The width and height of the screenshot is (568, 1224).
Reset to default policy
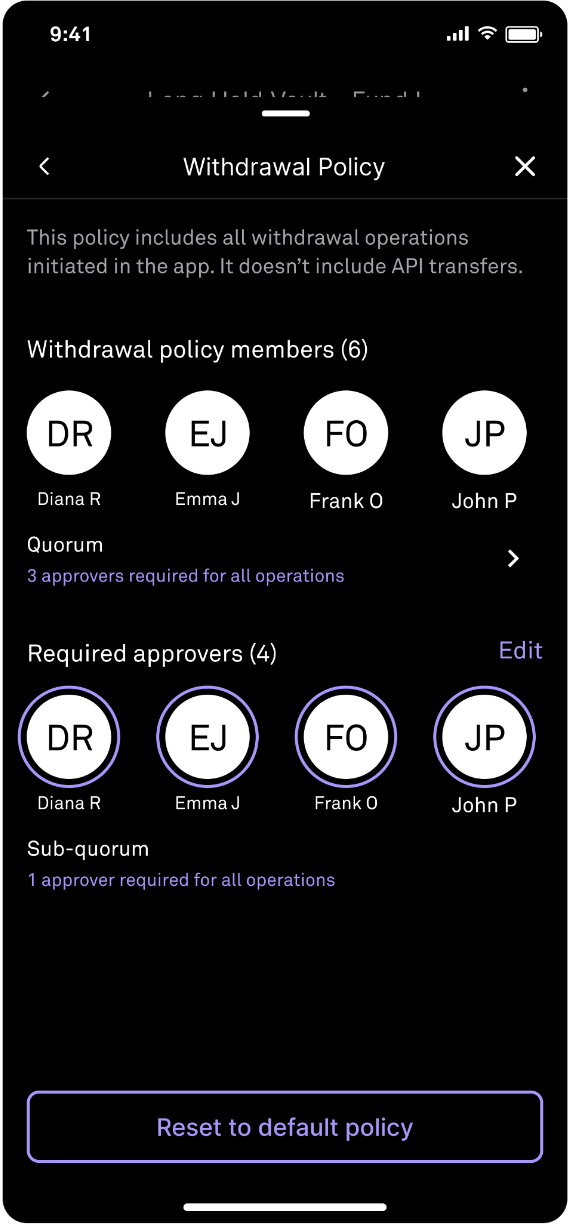point(285,1127)
